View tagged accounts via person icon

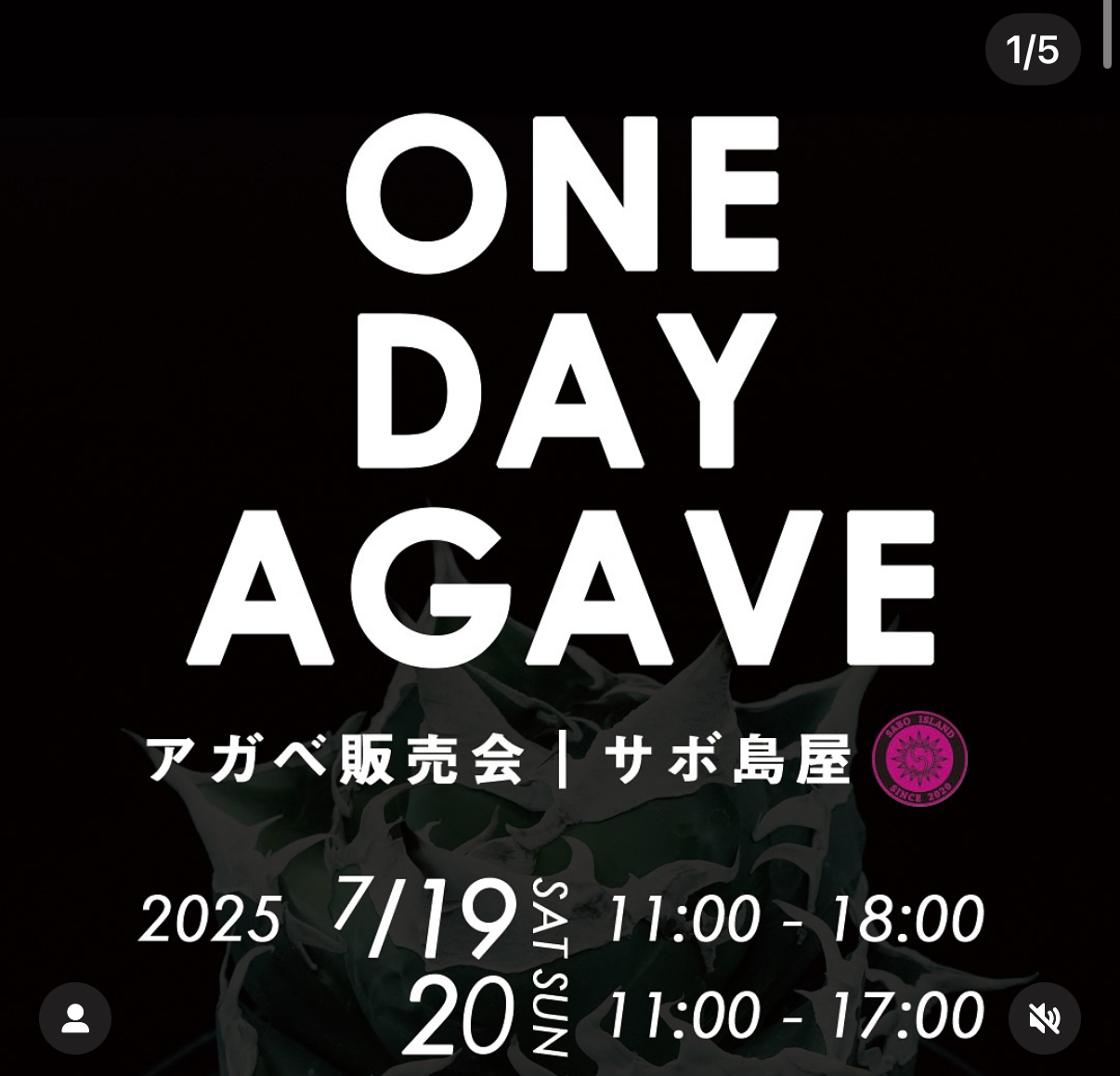(75, 1018)
